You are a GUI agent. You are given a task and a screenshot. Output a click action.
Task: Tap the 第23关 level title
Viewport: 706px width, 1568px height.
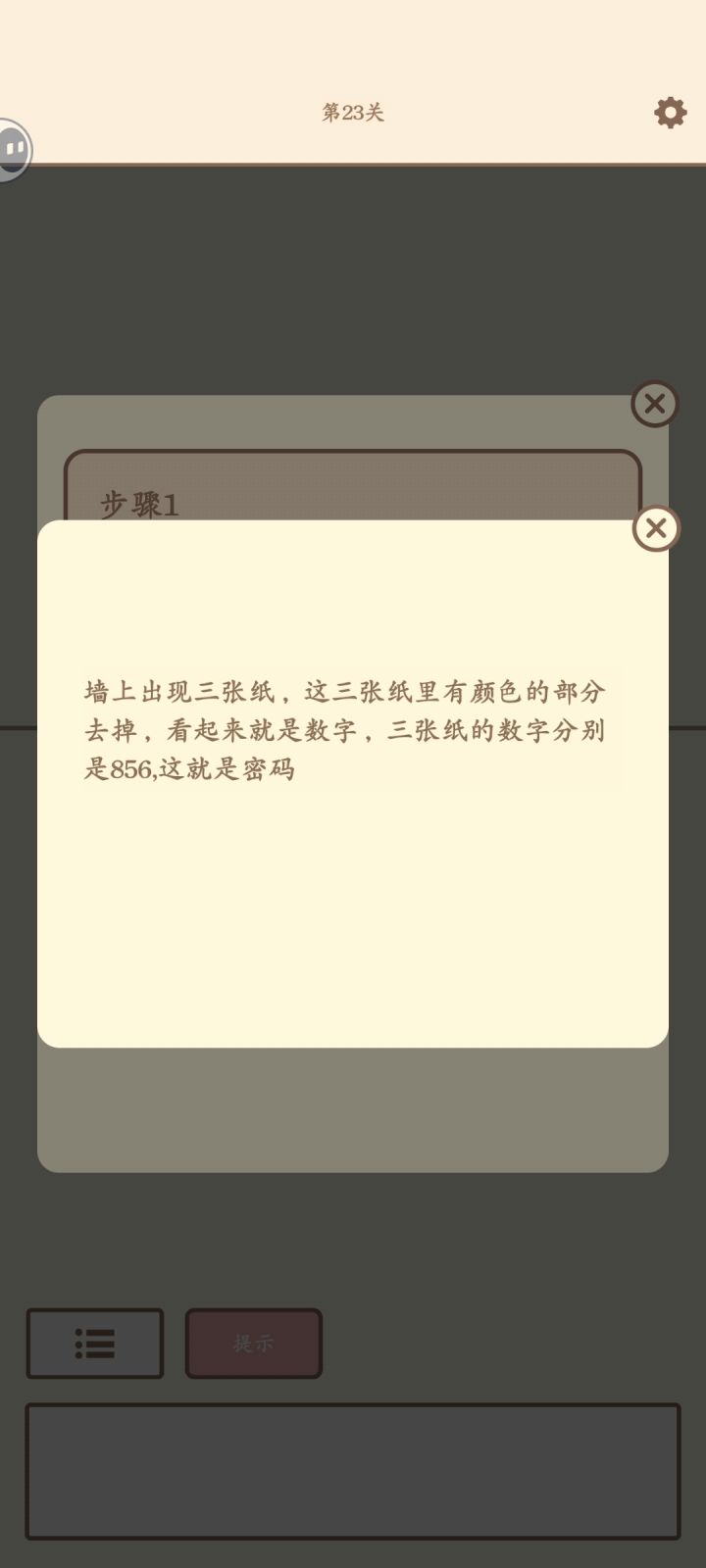(x=353, y=113)
